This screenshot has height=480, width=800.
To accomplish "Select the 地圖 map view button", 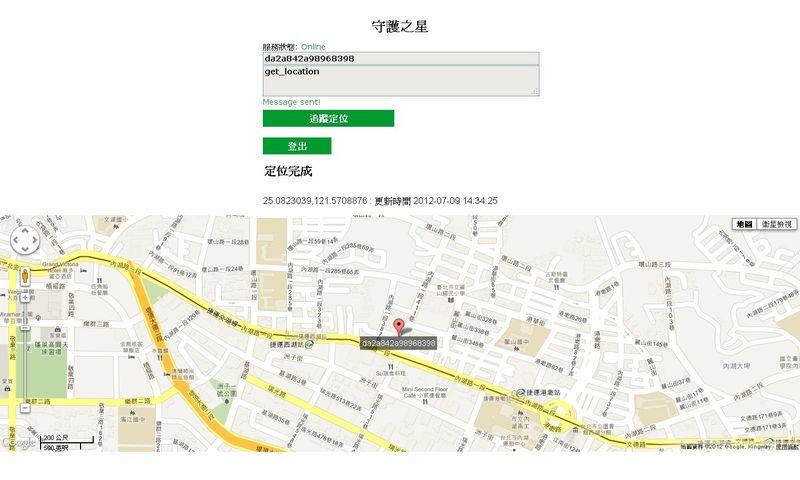I will click(x=743, y=225).
